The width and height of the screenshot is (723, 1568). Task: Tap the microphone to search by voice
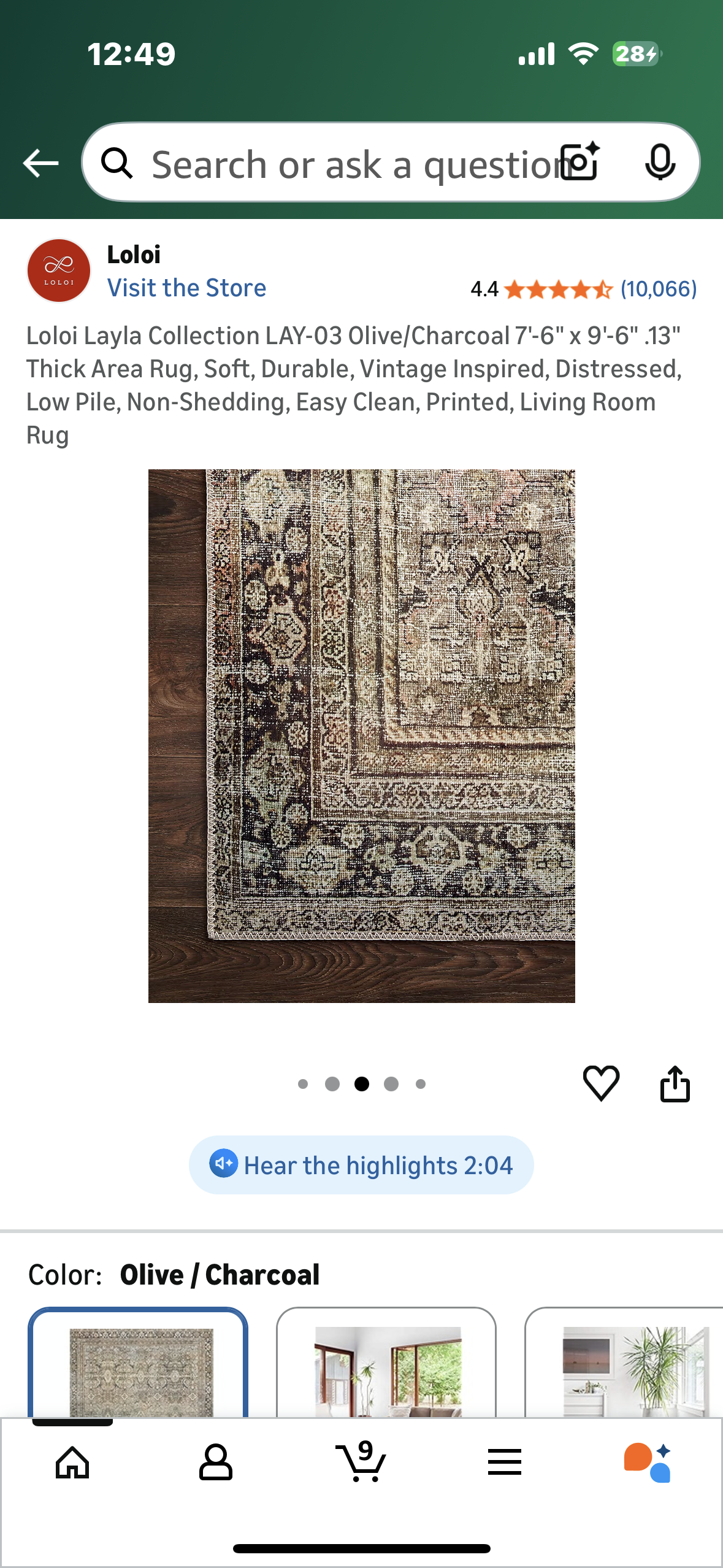pos(660,162)
